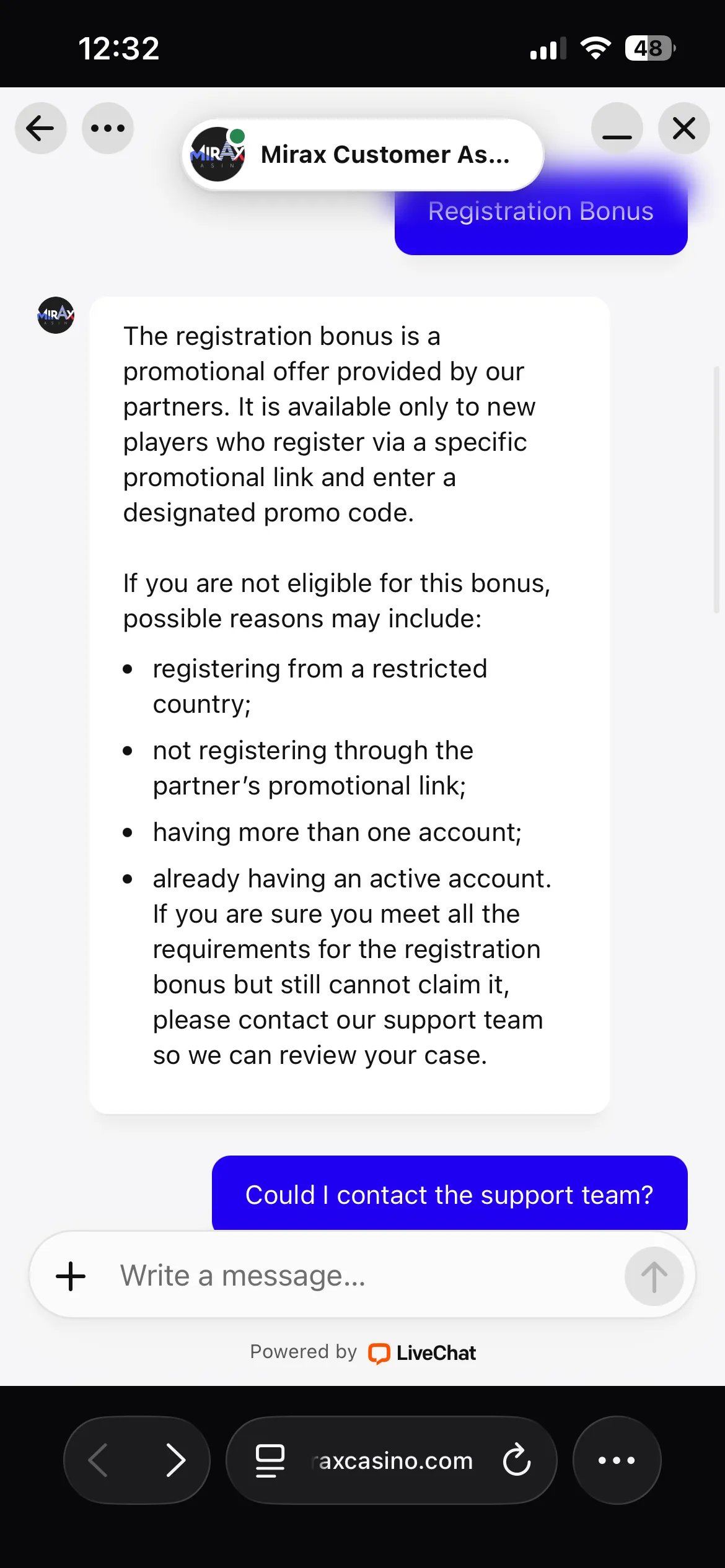Screen dimensions: 725x1568
Task: Go back using the chat arrow
Action: 41,128
